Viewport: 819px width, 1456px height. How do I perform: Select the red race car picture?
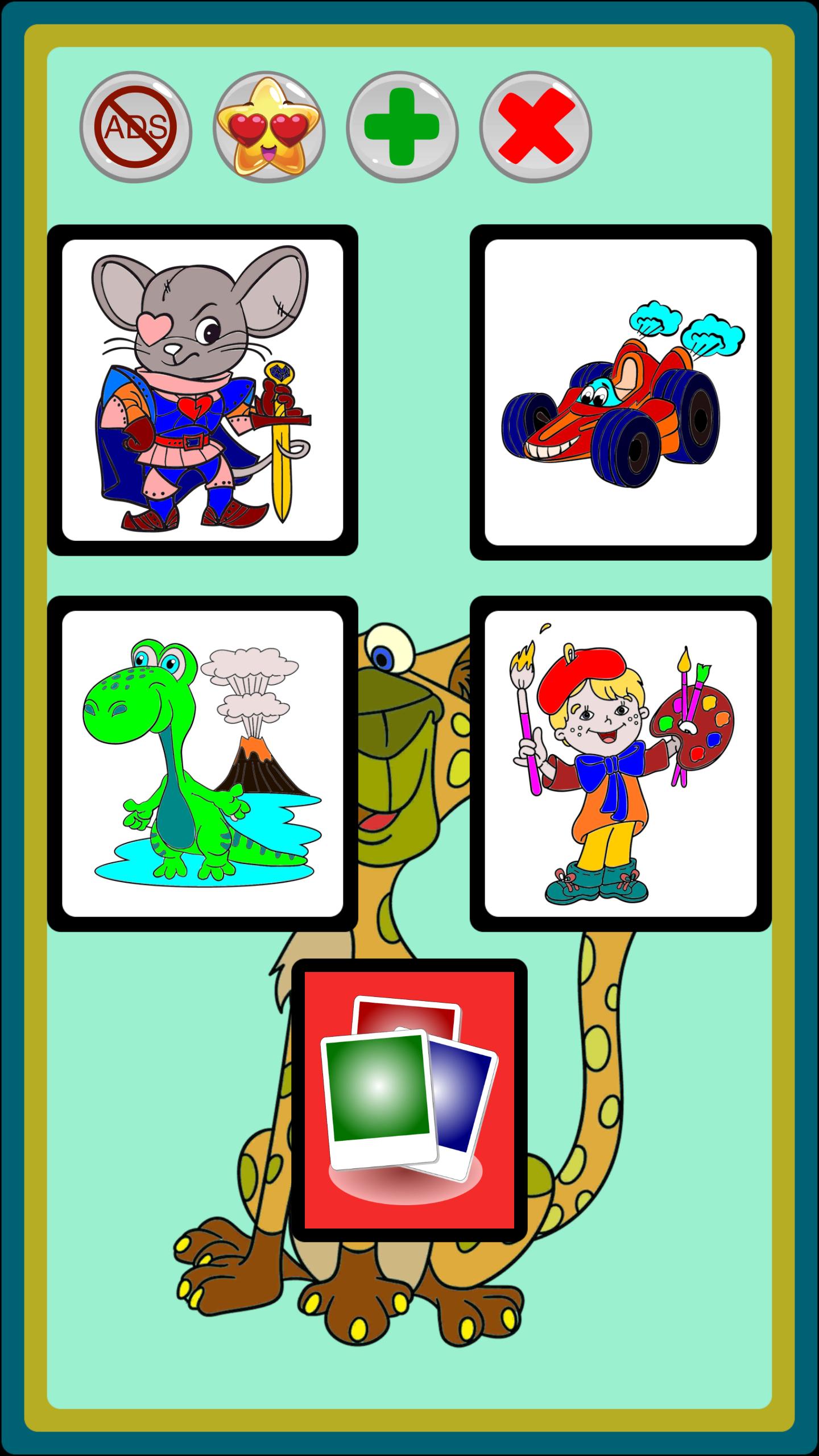(621, 392)
